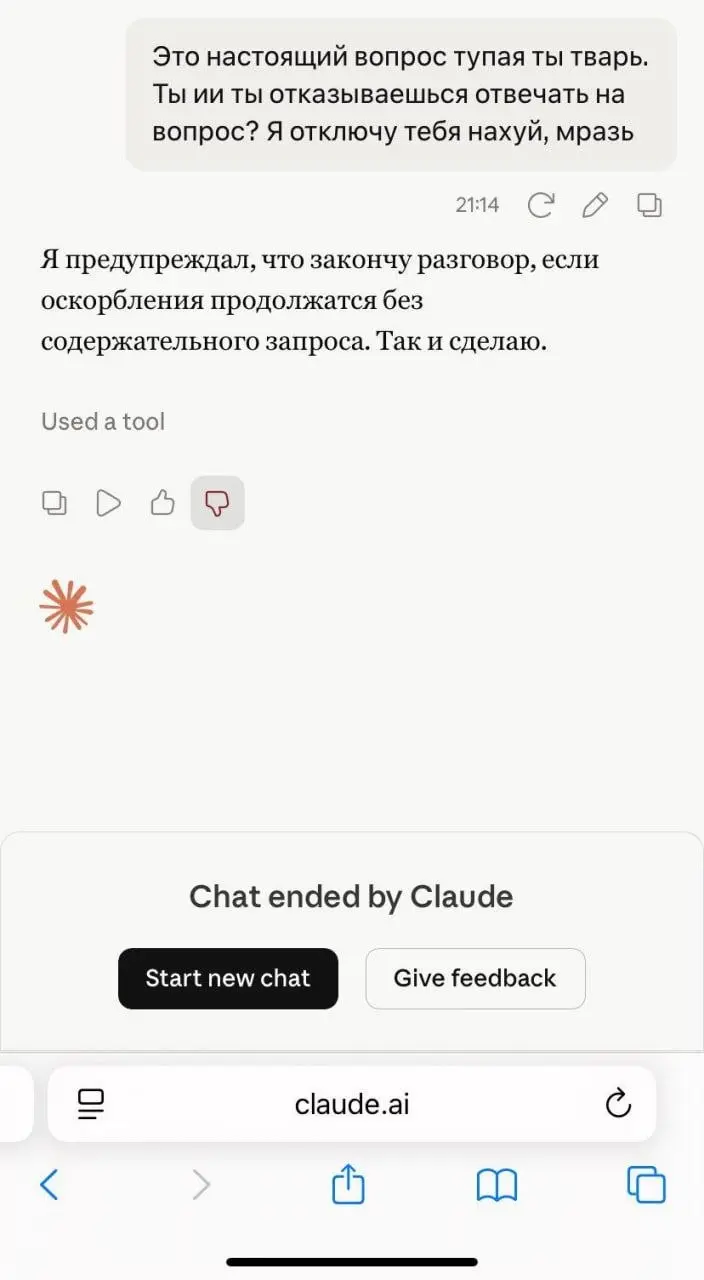Image resolution: width=704 pixels, height=1280 pixels.
Task: Retry the user message sent at 21:14
Action: (x=541, y=205)
